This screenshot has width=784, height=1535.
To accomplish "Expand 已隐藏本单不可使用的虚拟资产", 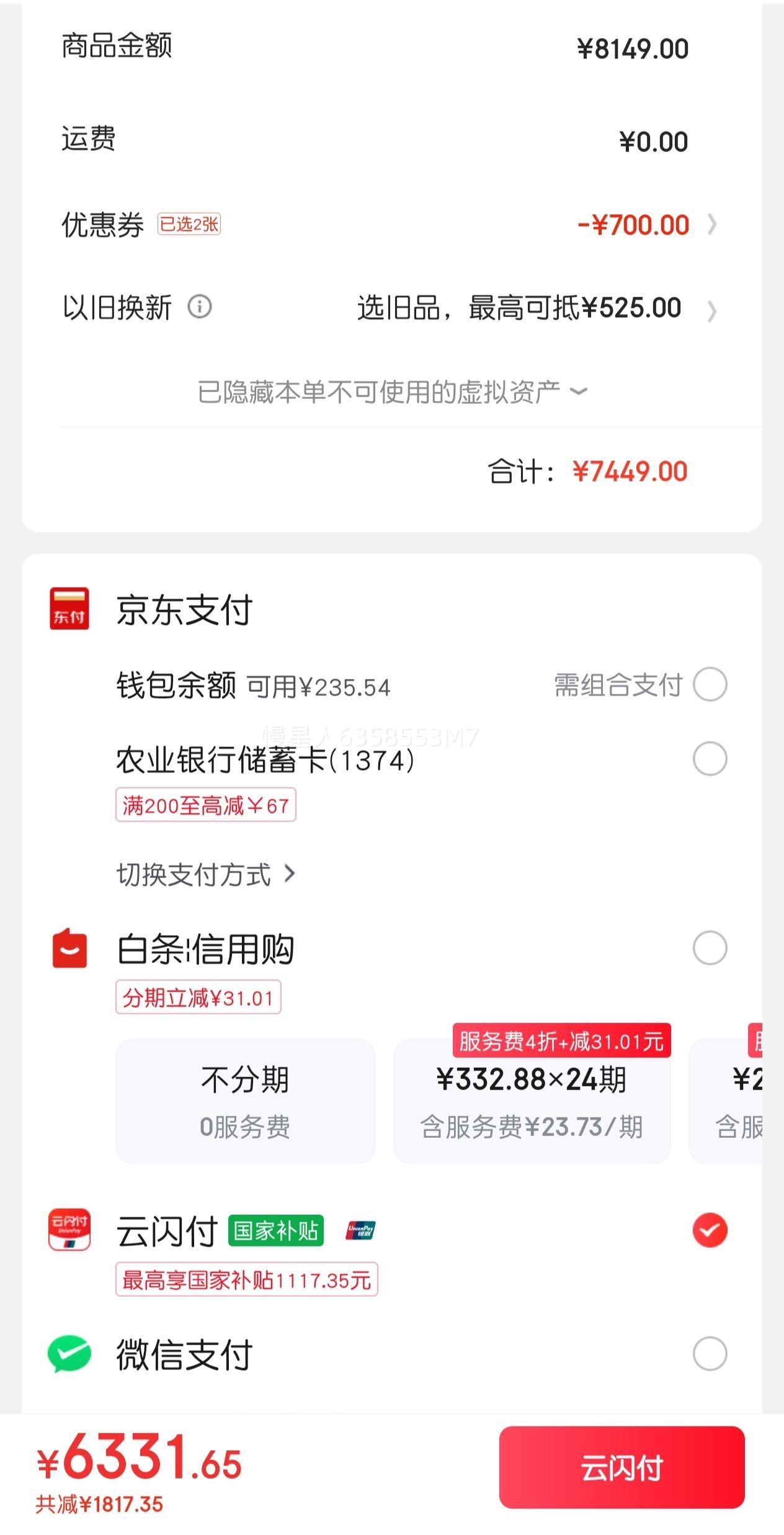I will pos(392,392).
